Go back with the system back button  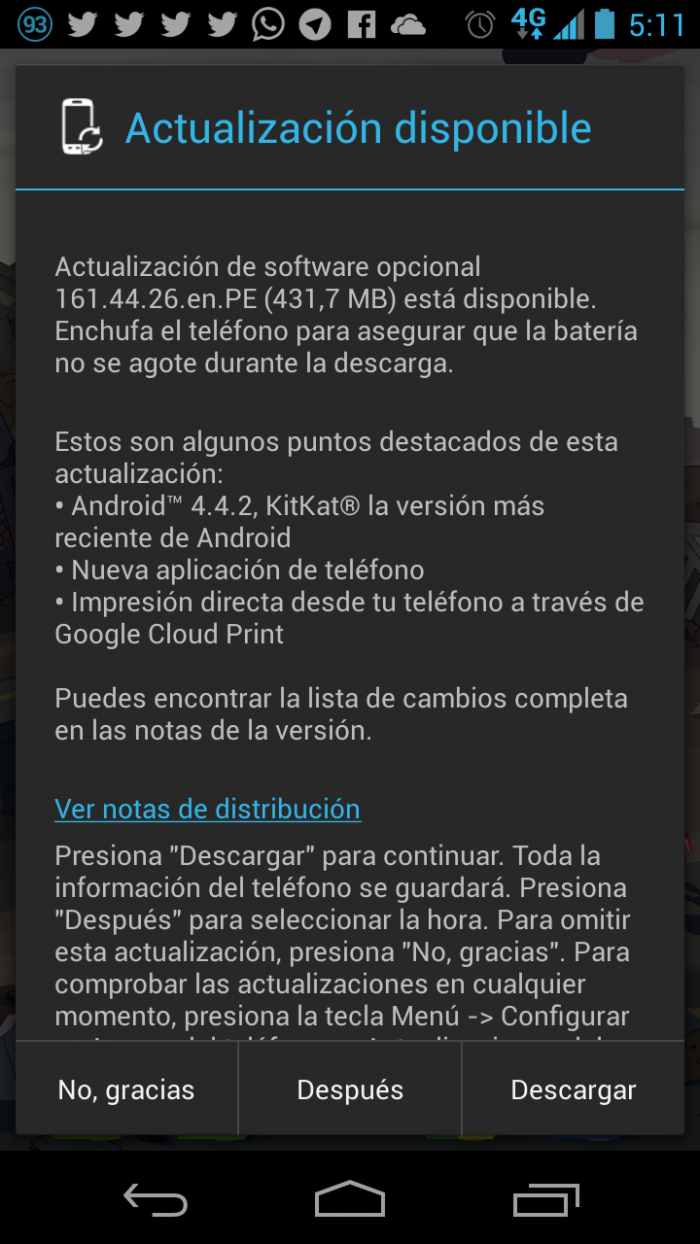click(x=155, y=1198)
